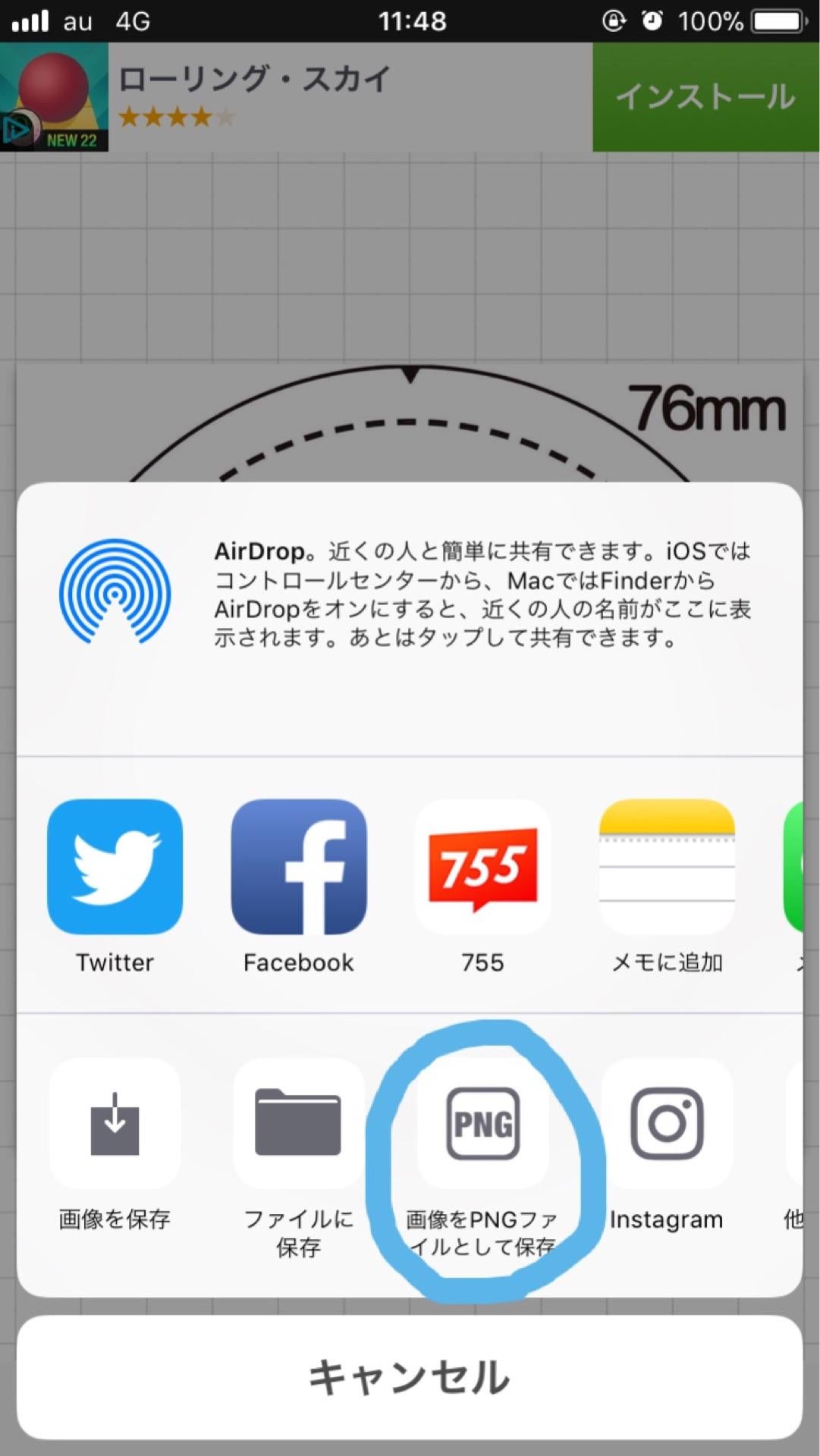The width and height of the screenshot is (820, 1456).
Task: Tap インストール to install ローリング・スカイ
Action: pos(704,98)
